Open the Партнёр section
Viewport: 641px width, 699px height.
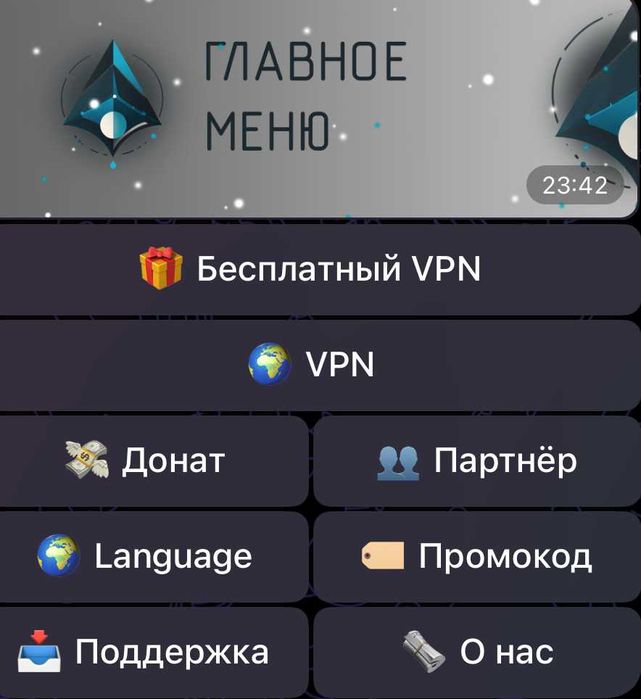coord(476,460)
